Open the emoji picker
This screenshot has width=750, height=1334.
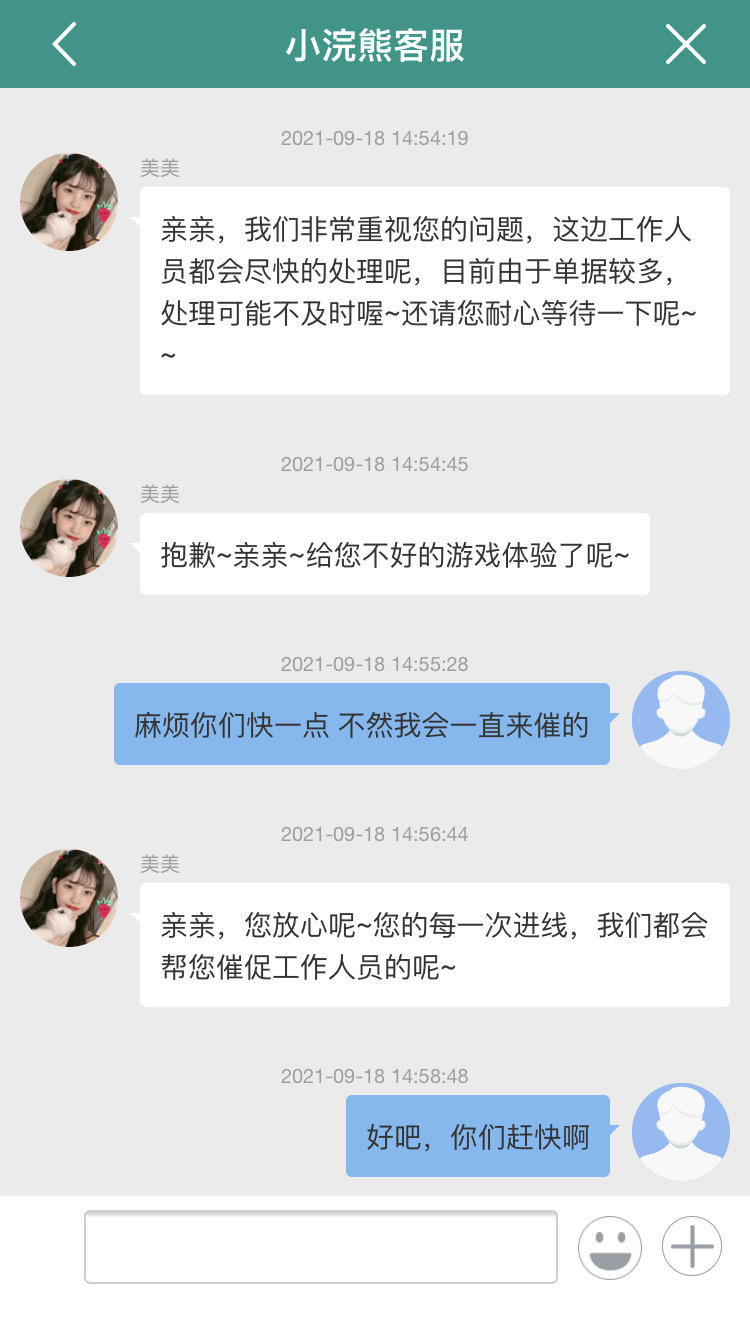(x=609, y=1247)
